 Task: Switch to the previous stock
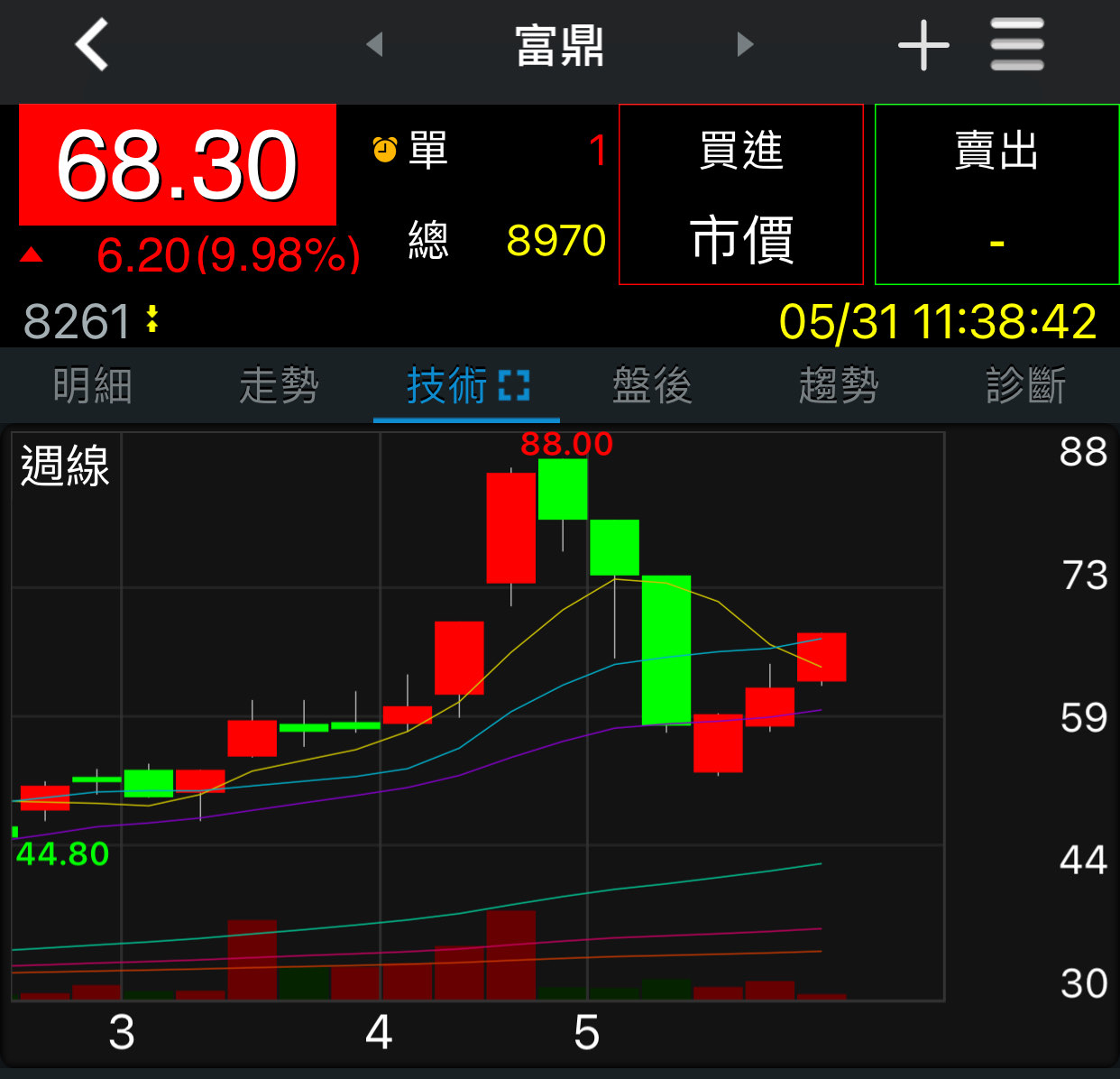[x=375, y=44]
